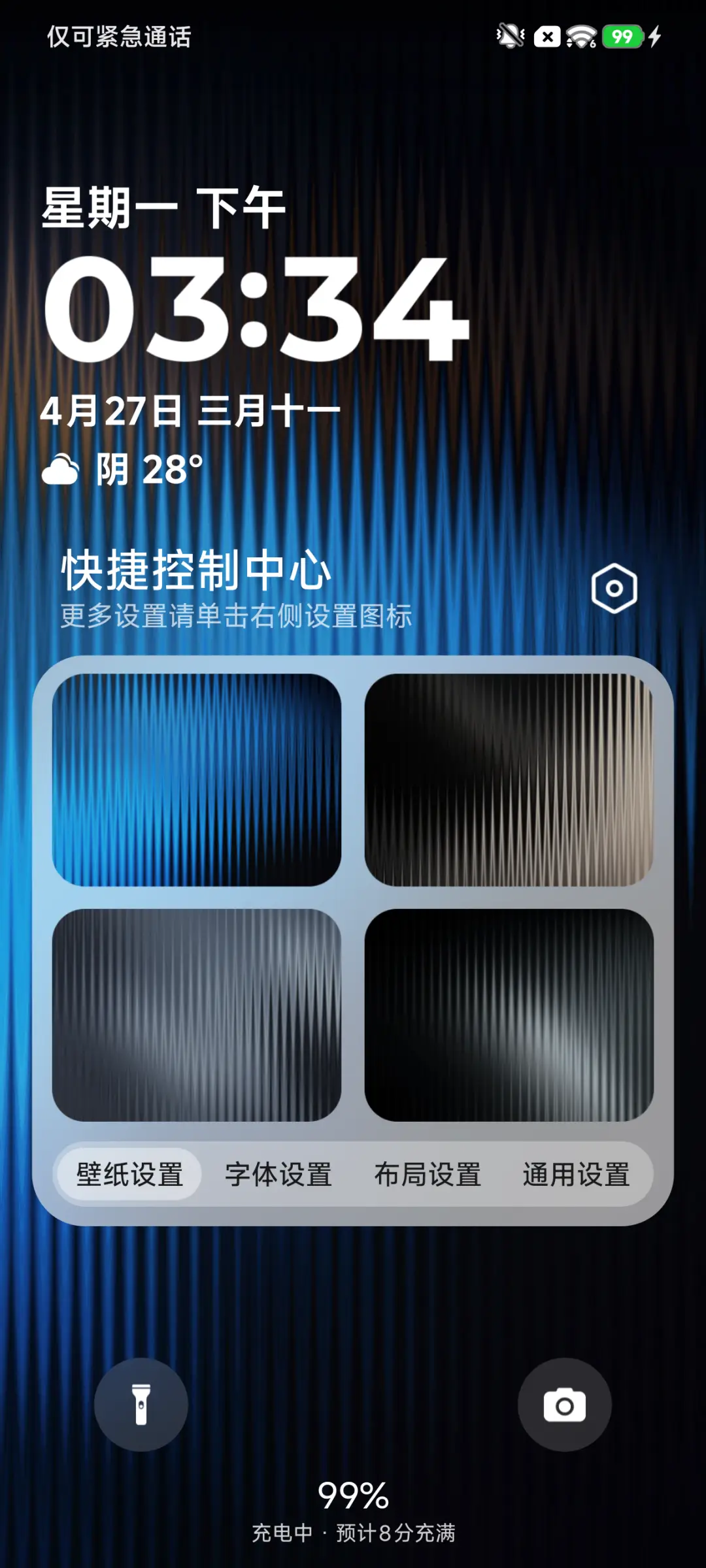Select the 壁纸设置 tab
This screenshot has width=706, height=1568.
[x=127, y=1171]
